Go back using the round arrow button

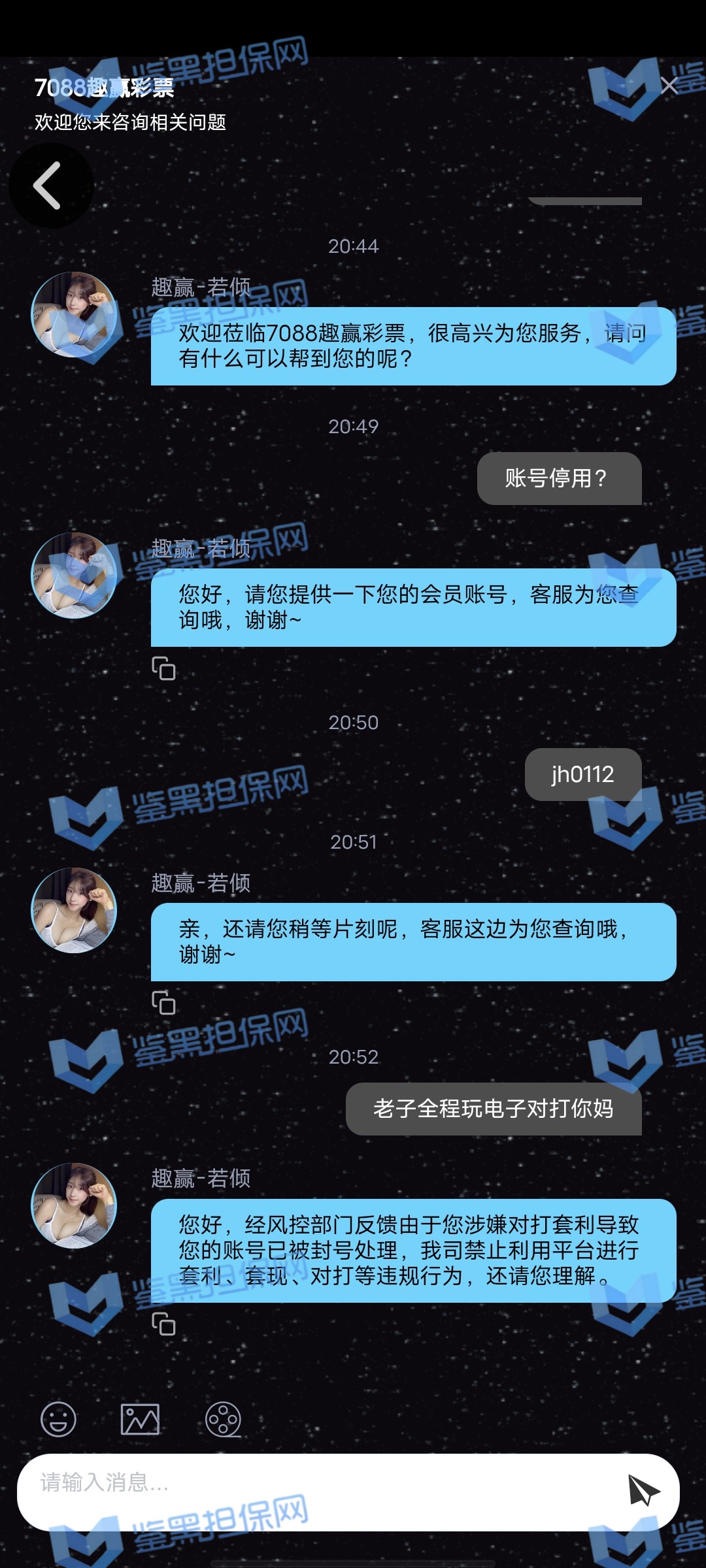51,186
